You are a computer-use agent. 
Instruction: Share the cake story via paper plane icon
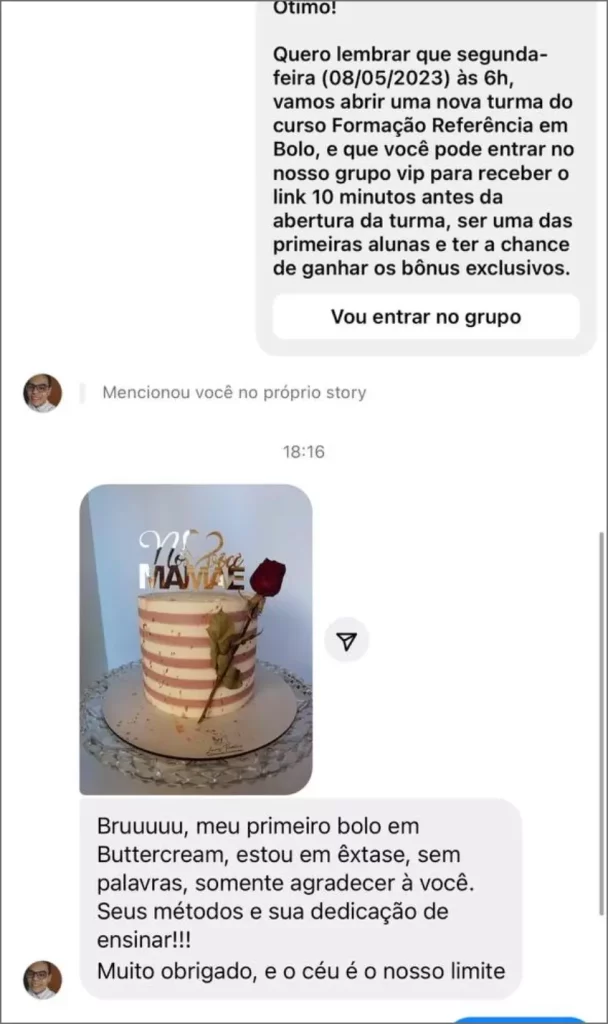pyautogui.click(x=346, y=641)
